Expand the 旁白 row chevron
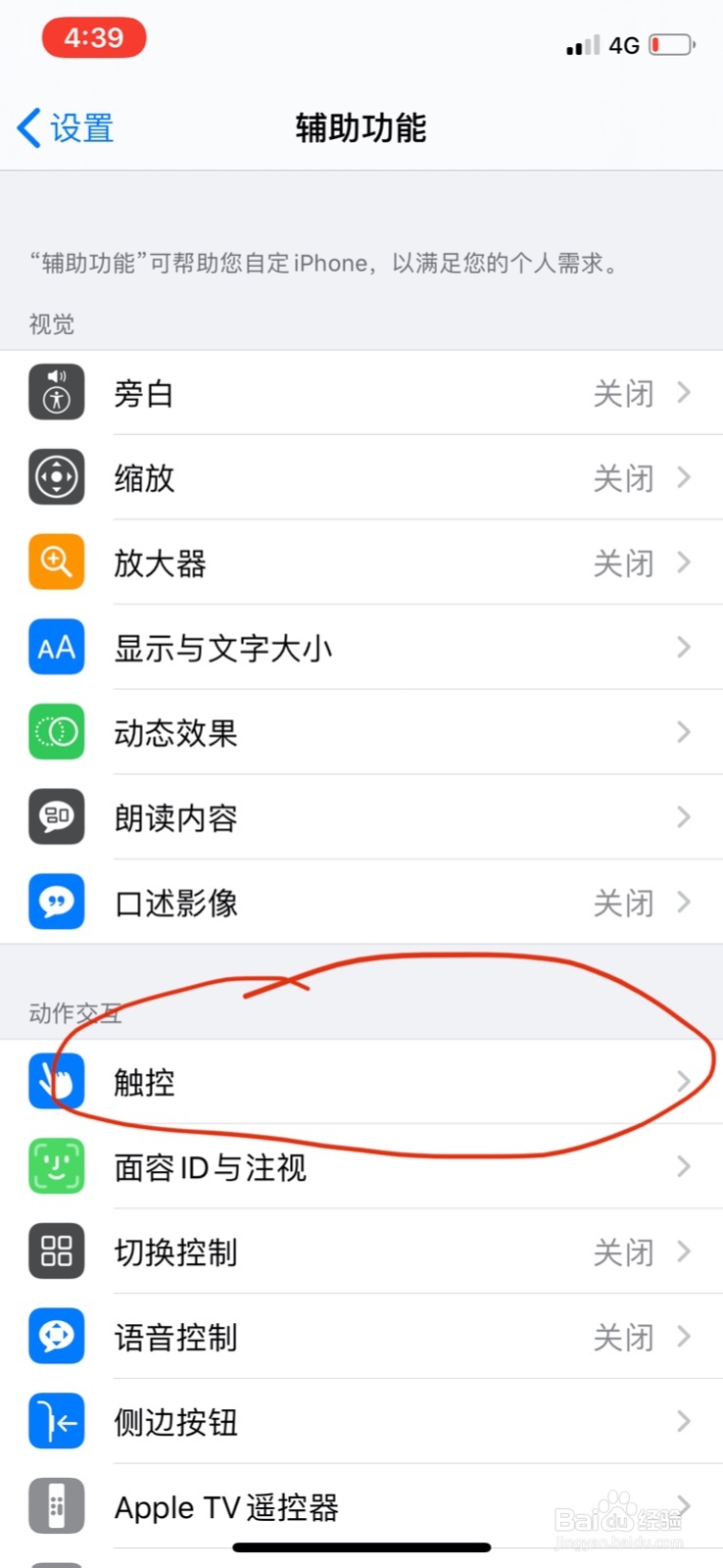 [684, 392]
